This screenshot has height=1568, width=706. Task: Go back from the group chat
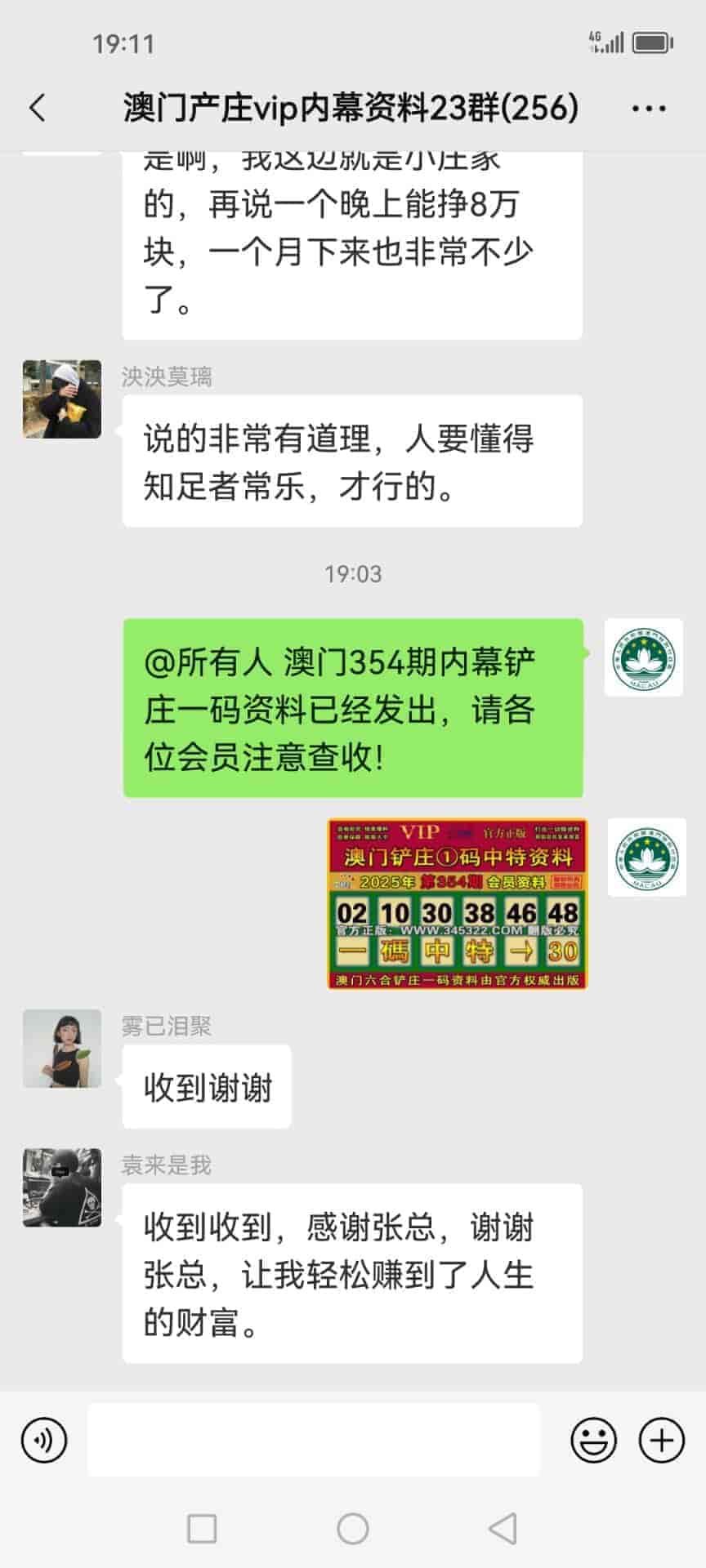pos(38,108)
